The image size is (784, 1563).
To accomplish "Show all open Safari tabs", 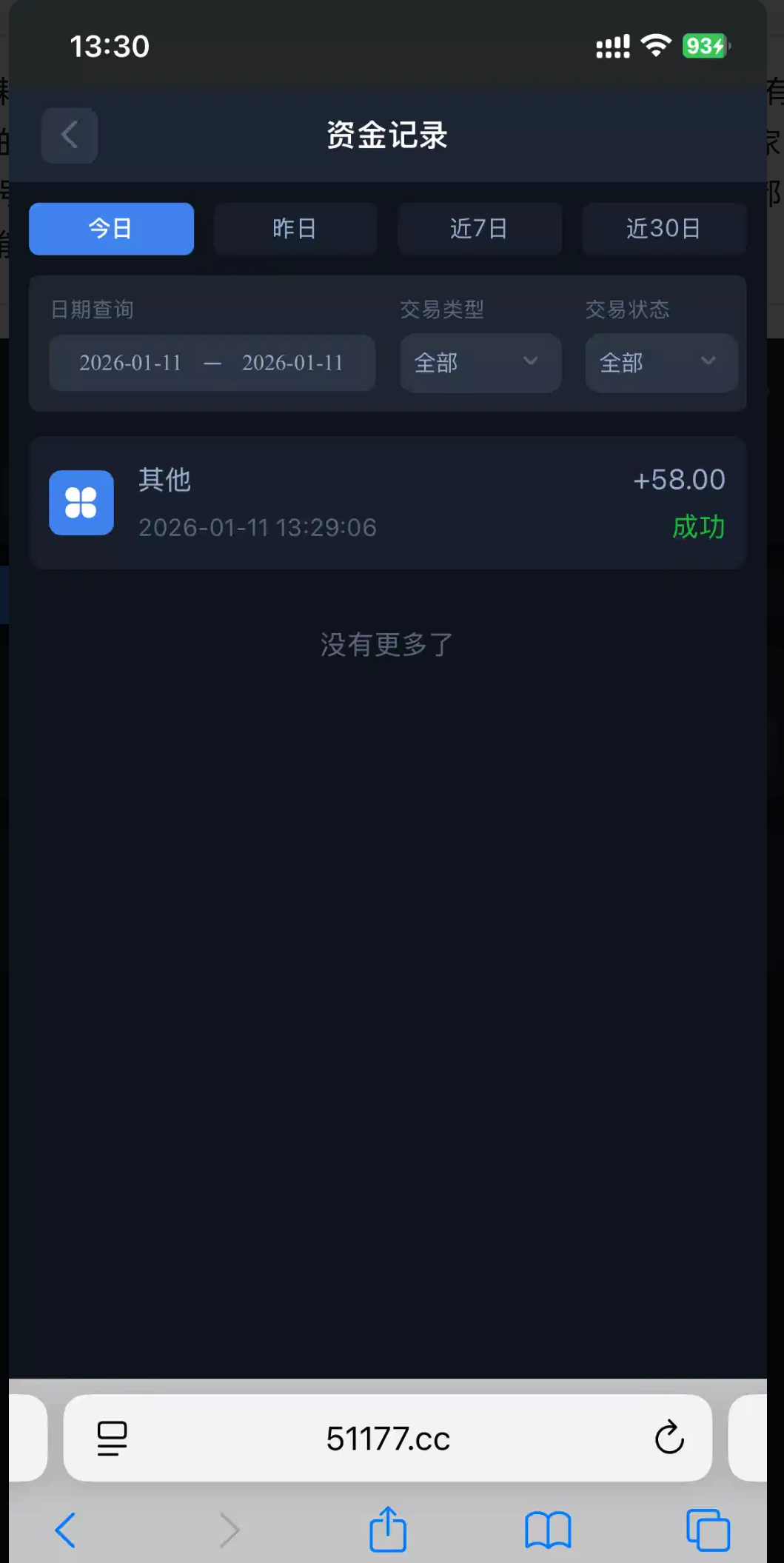I will click(708, 1530).
